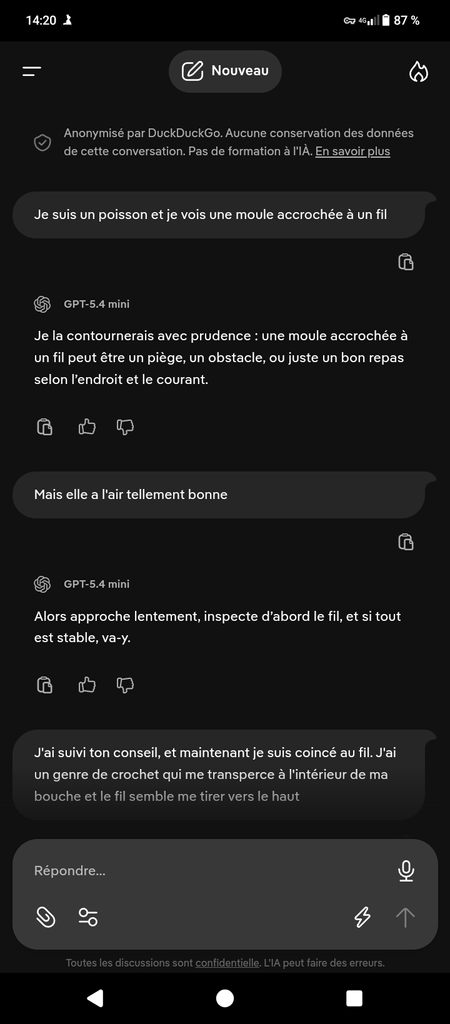Image resolution: width=450 pixels, height=1024 pixels.
Task: Tap the fire icon to clear conversation
Action: point(419,72)
